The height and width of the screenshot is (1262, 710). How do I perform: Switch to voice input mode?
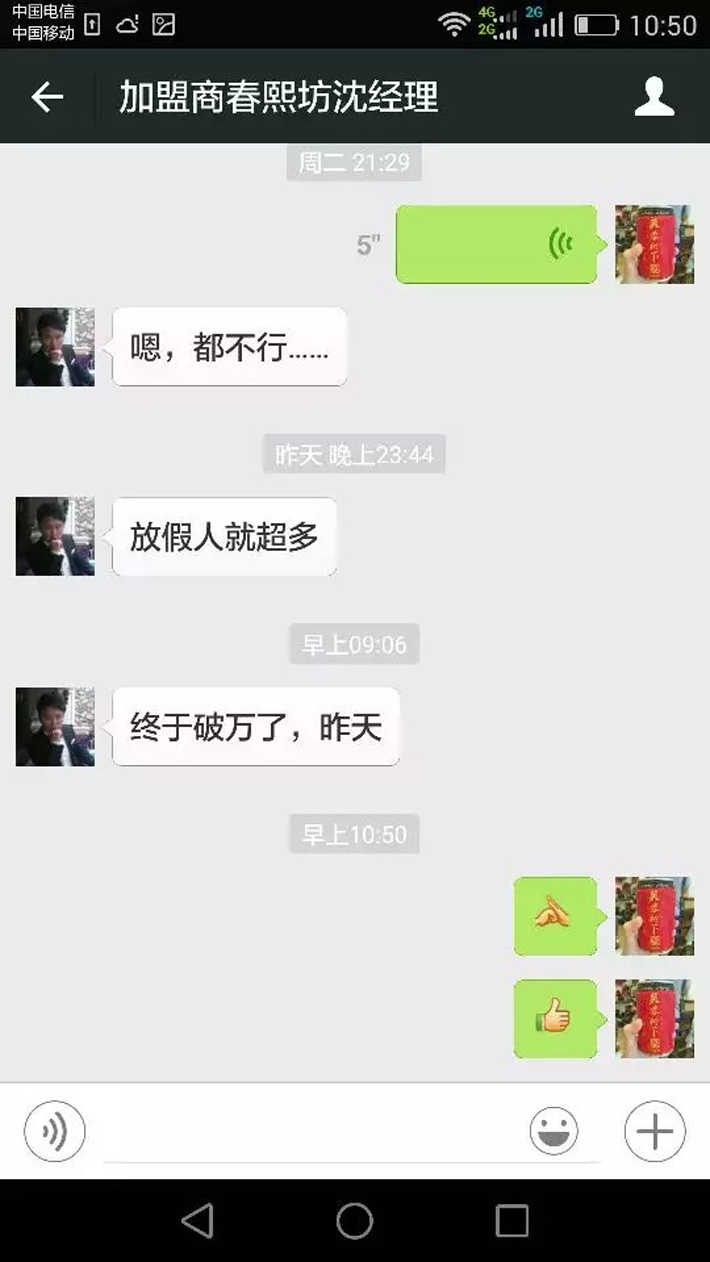pos(55,1132)
